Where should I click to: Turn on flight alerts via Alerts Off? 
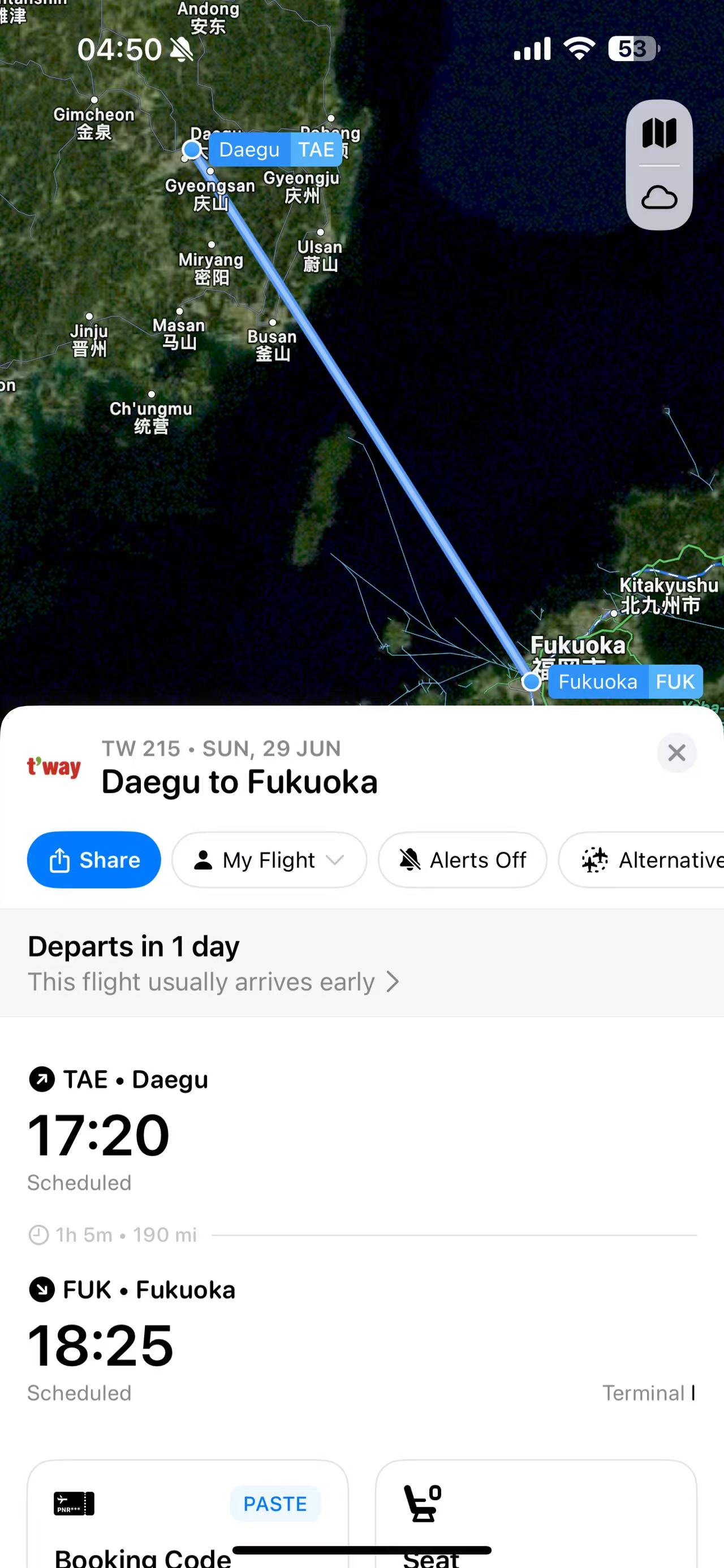click(x=462, y=860)
